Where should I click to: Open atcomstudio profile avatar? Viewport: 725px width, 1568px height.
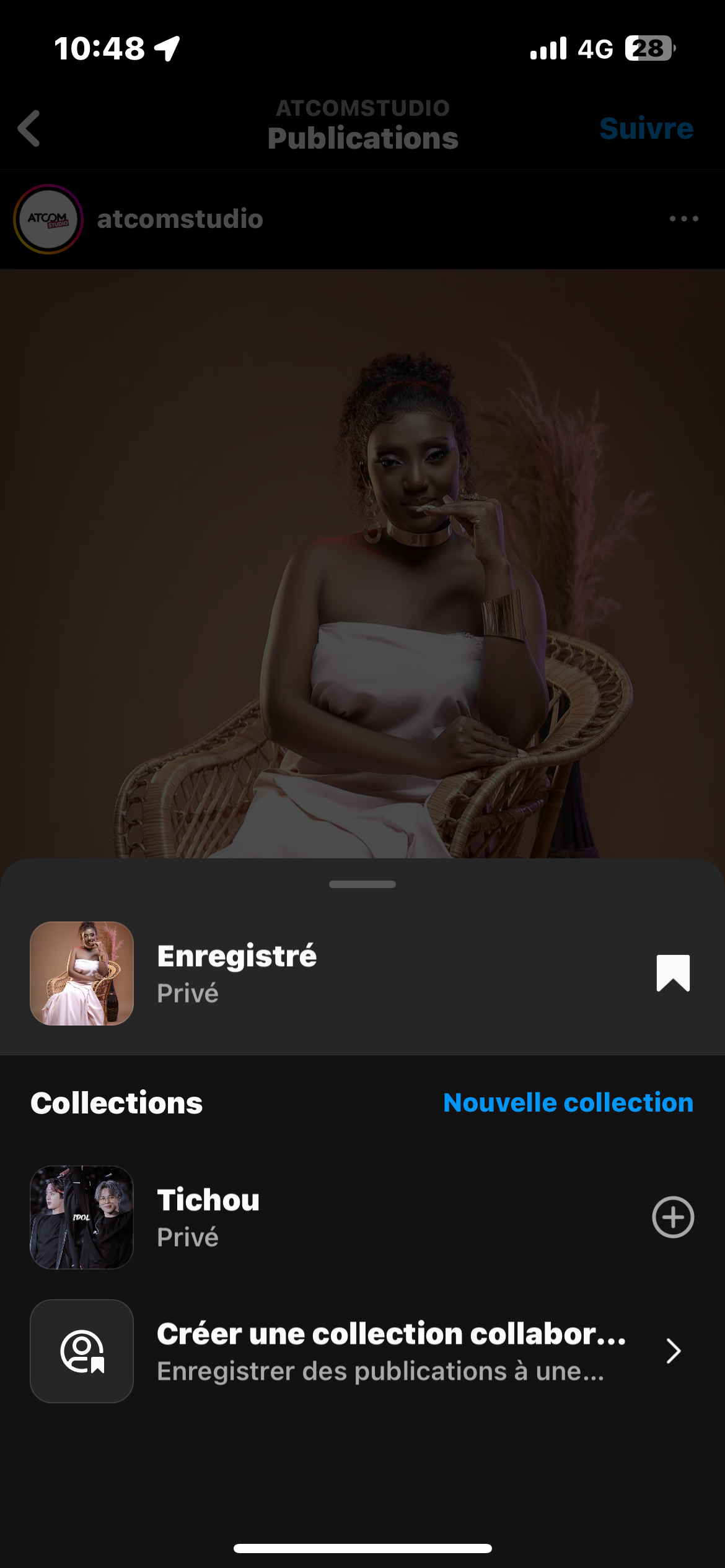(x=48, y=219)
